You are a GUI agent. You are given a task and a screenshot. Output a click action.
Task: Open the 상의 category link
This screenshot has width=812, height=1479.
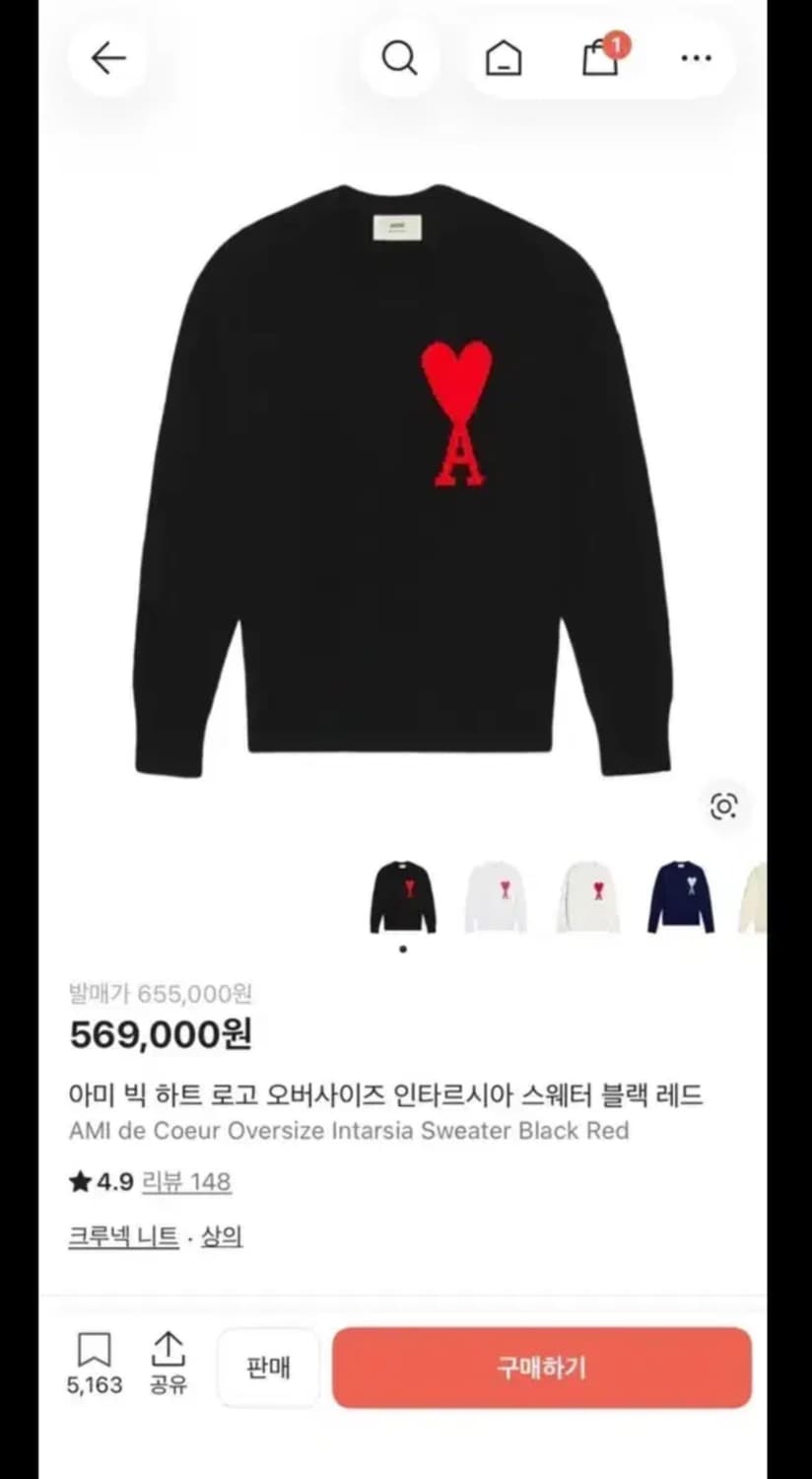(222, 1235)
